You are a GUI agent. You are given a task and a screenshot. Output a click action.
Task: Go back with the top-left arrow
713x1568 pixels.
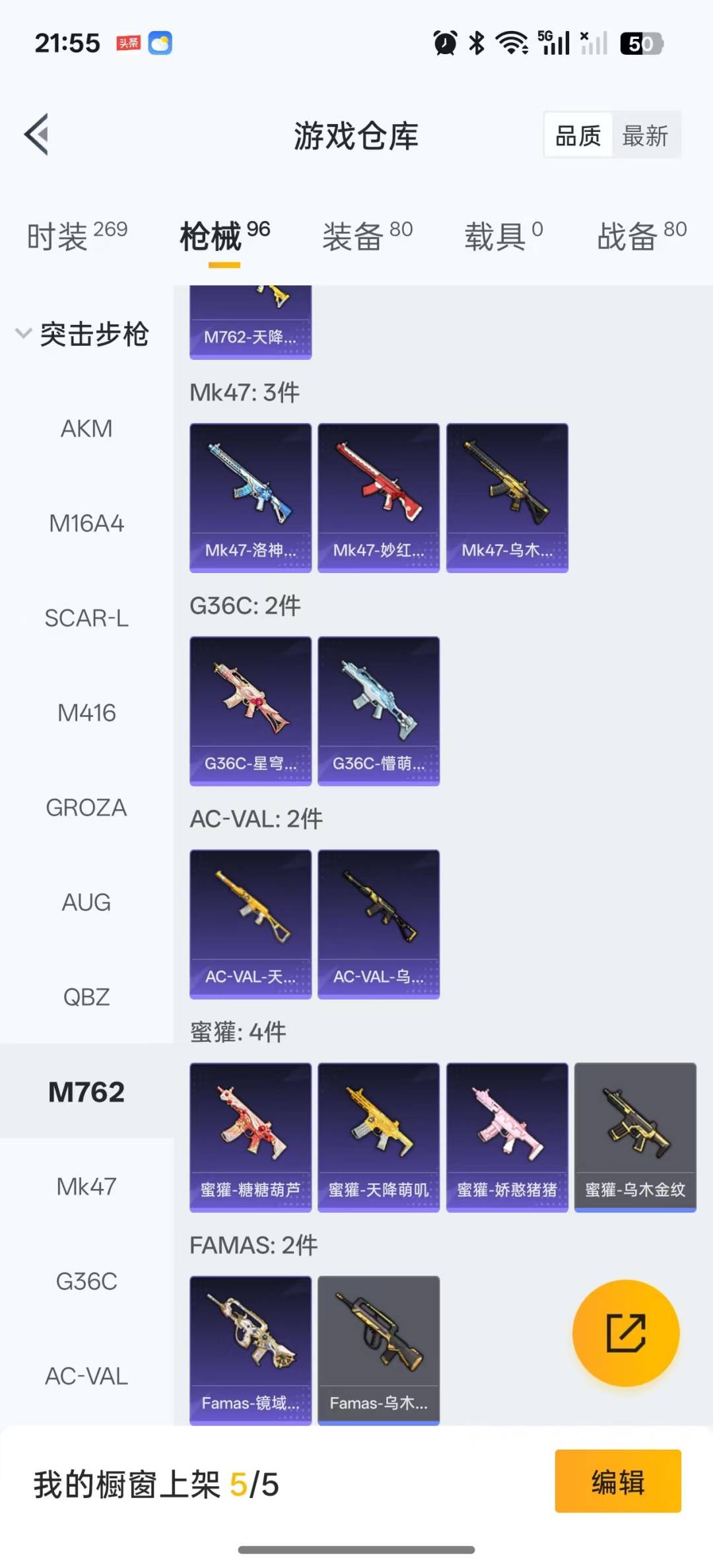pyautogui.click(x=37, y=135)
